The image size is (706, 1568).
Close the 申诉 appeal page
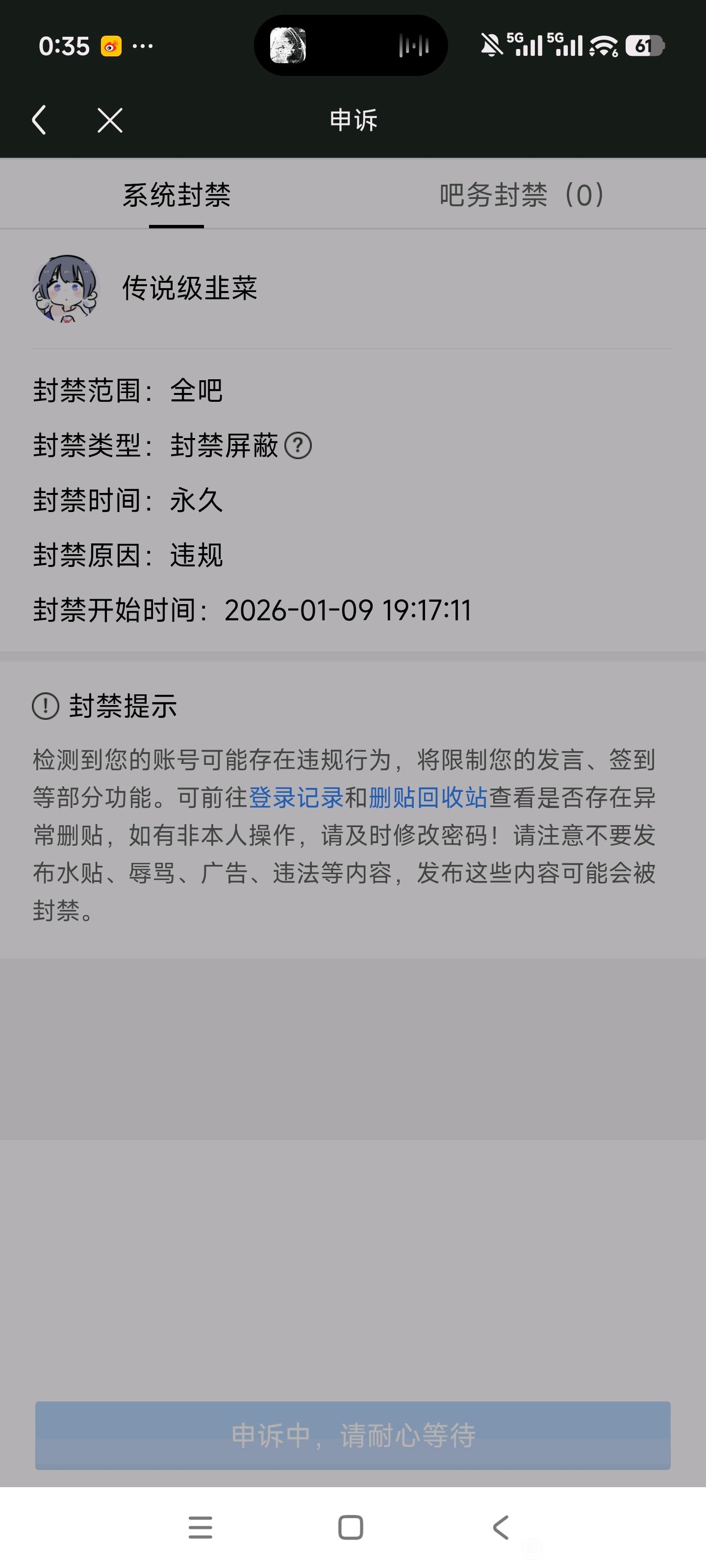(x=110, y=120)
